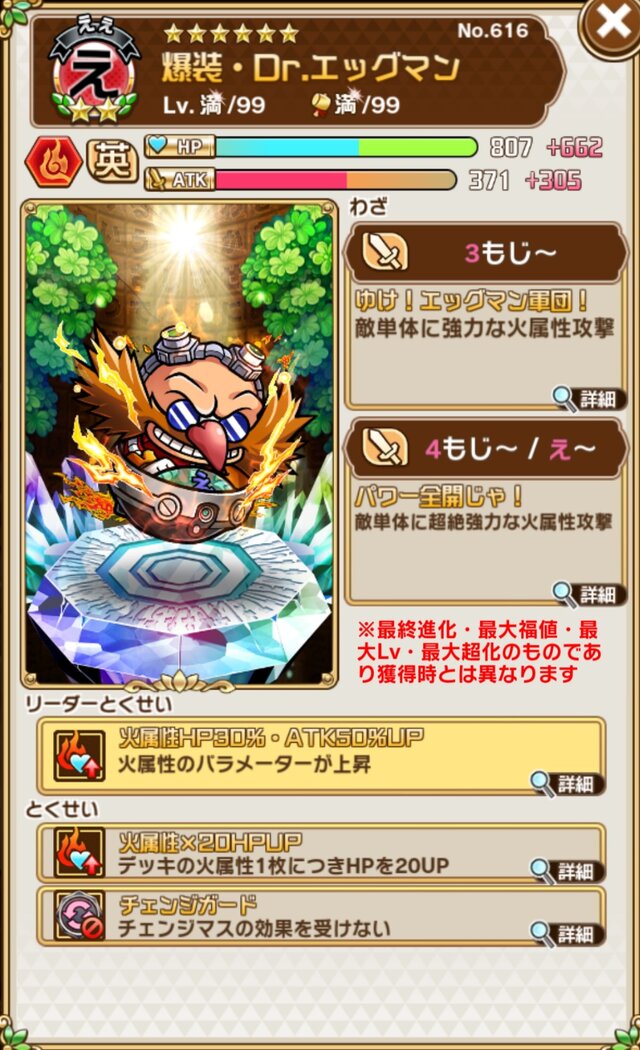Open details for ゆけ！エッグマン軍団！ skill

click(x=590, y=399)
